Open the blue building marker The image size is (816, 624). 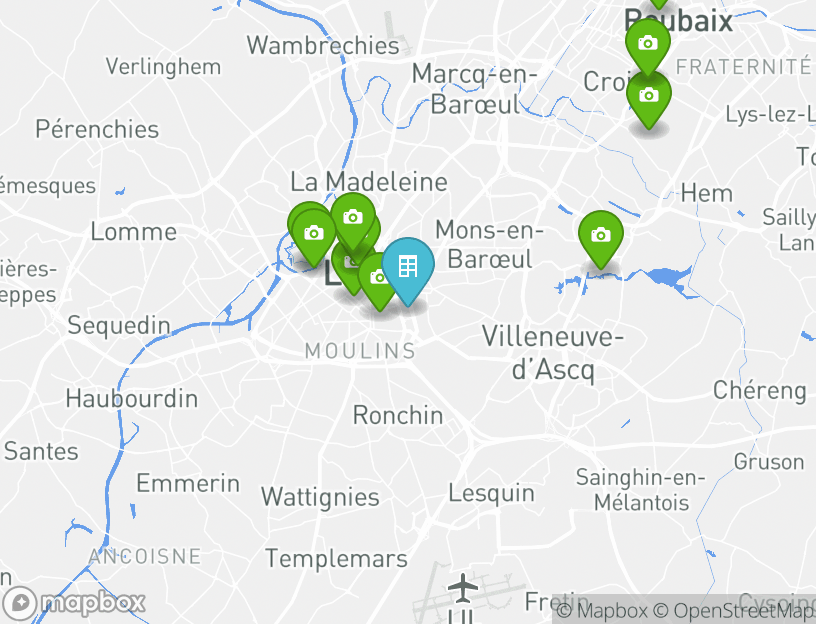pyautogui.click(x=407, y=266)
